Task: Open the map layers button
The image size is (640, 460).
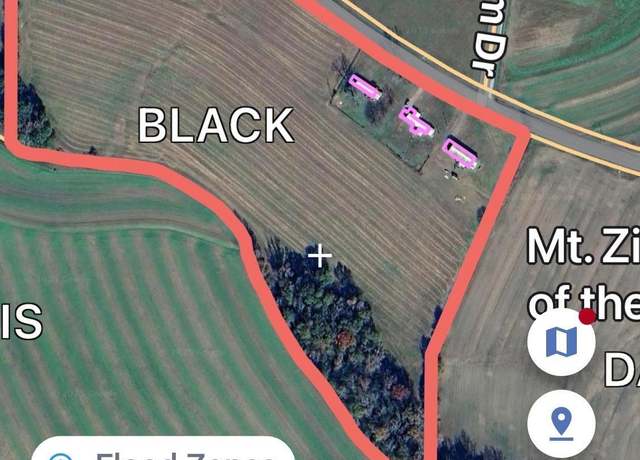Action: [561, 342]
